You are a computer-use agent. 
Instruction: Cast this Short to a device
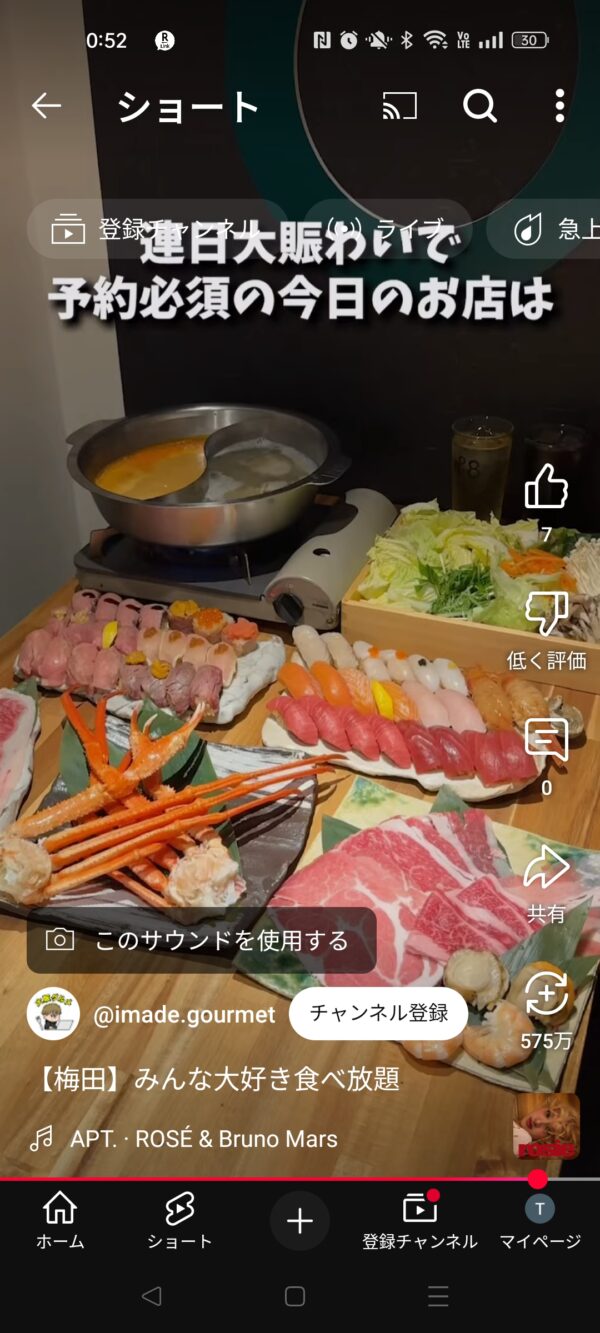pyautogui.click(x=400, y=106)
